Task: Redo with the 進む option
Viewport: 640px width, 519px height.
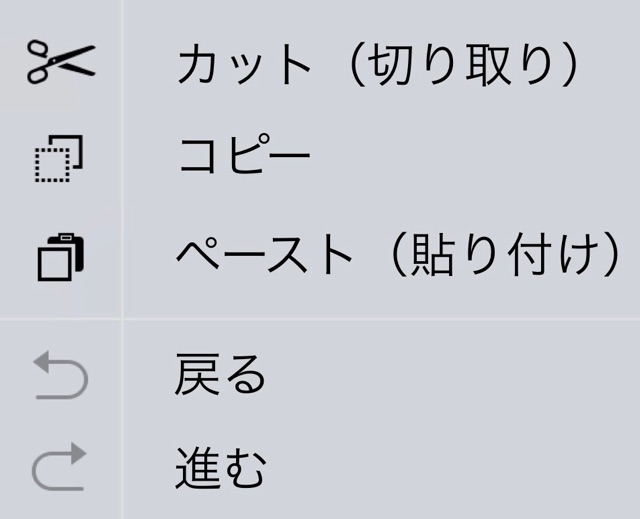Action: tap(220, 468)
